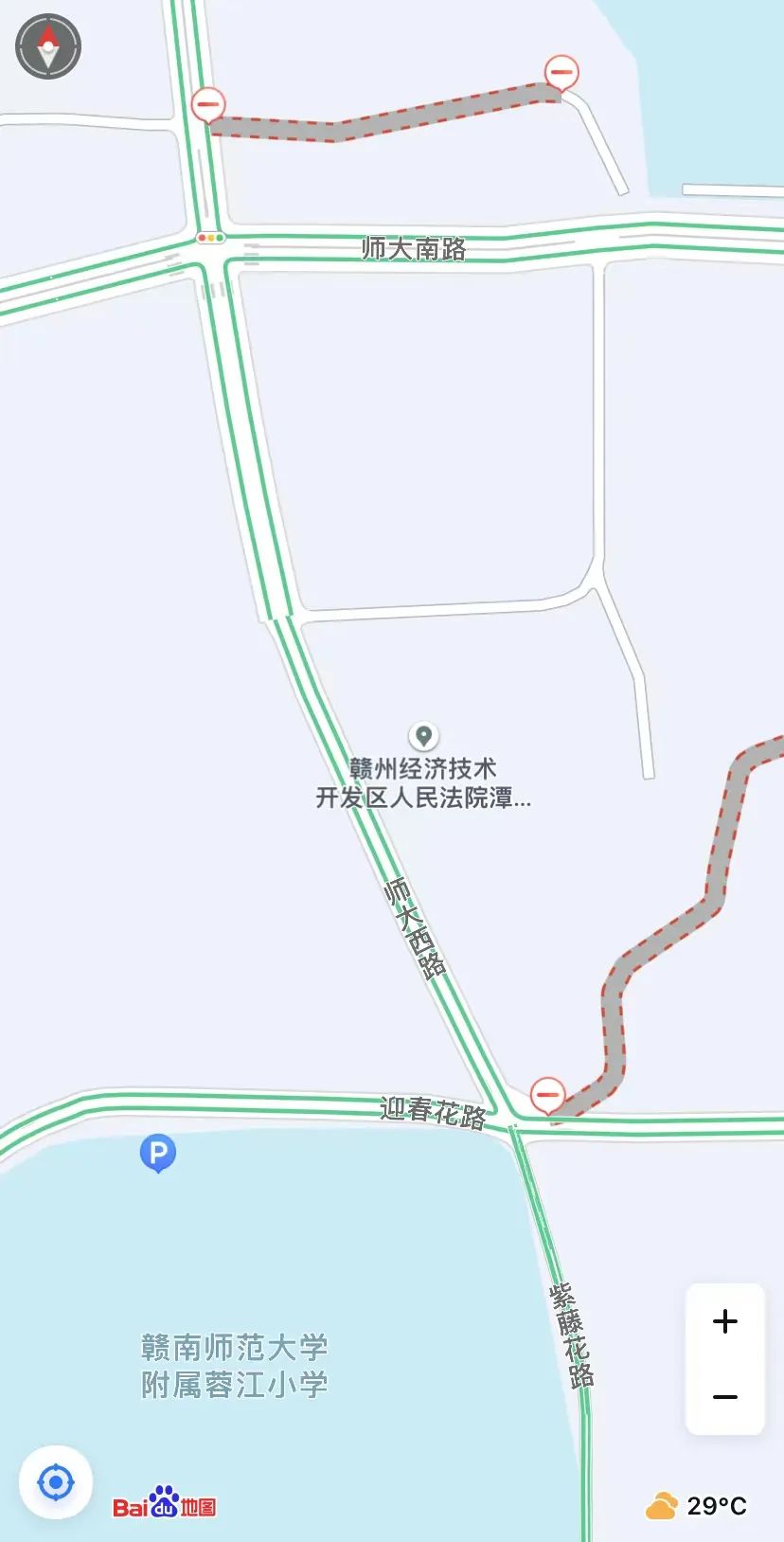Zoom out with the minus button
The width and height of the screenshot is (784, 1542).
725,1397
